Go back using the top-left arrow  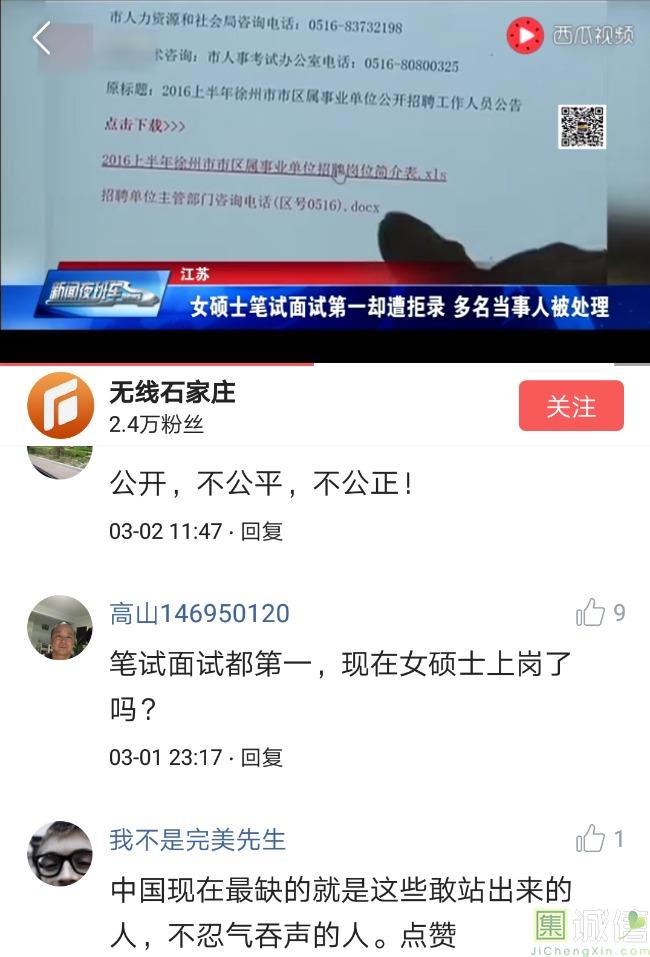tap(41, 39)
